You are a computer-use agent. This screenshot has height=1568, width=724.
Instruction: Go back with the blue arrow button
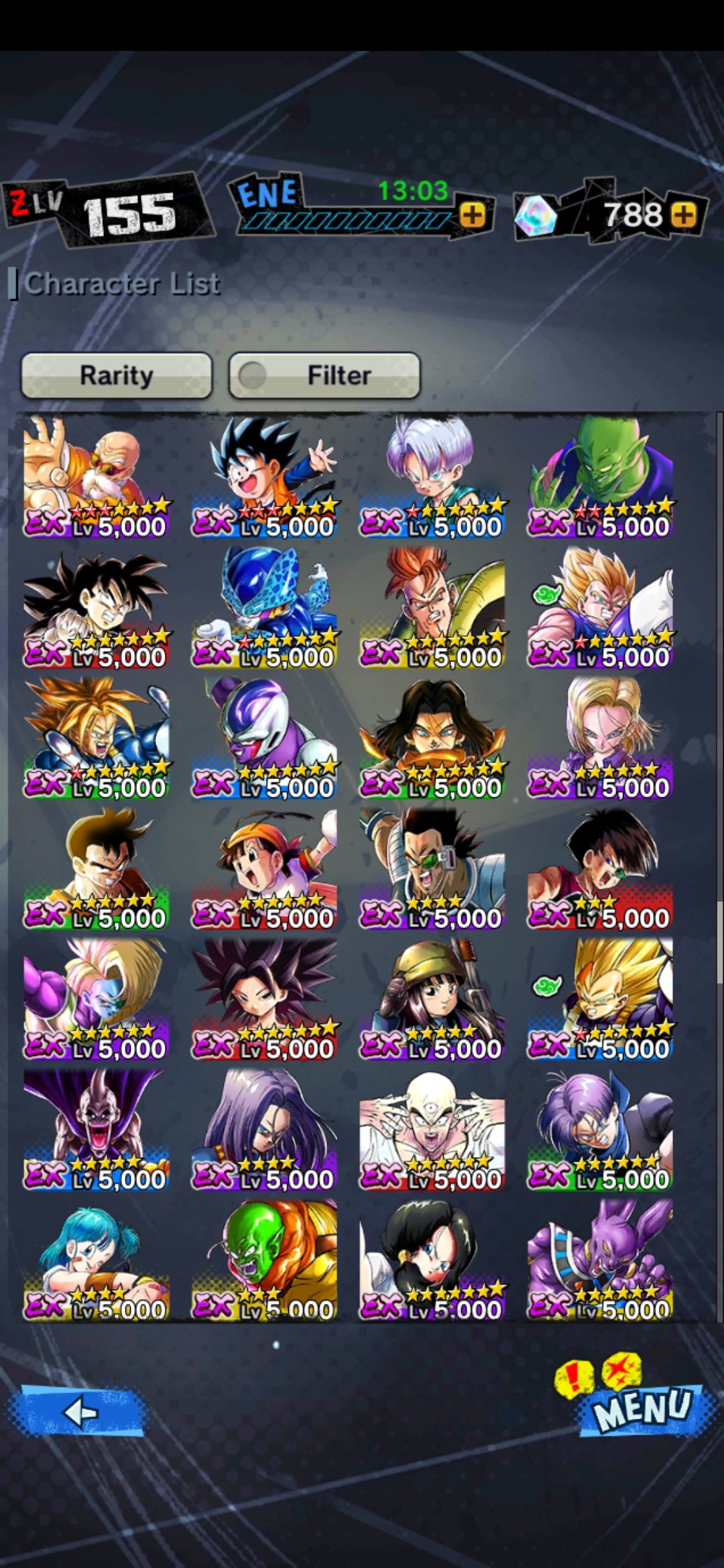coord(78,1411)
